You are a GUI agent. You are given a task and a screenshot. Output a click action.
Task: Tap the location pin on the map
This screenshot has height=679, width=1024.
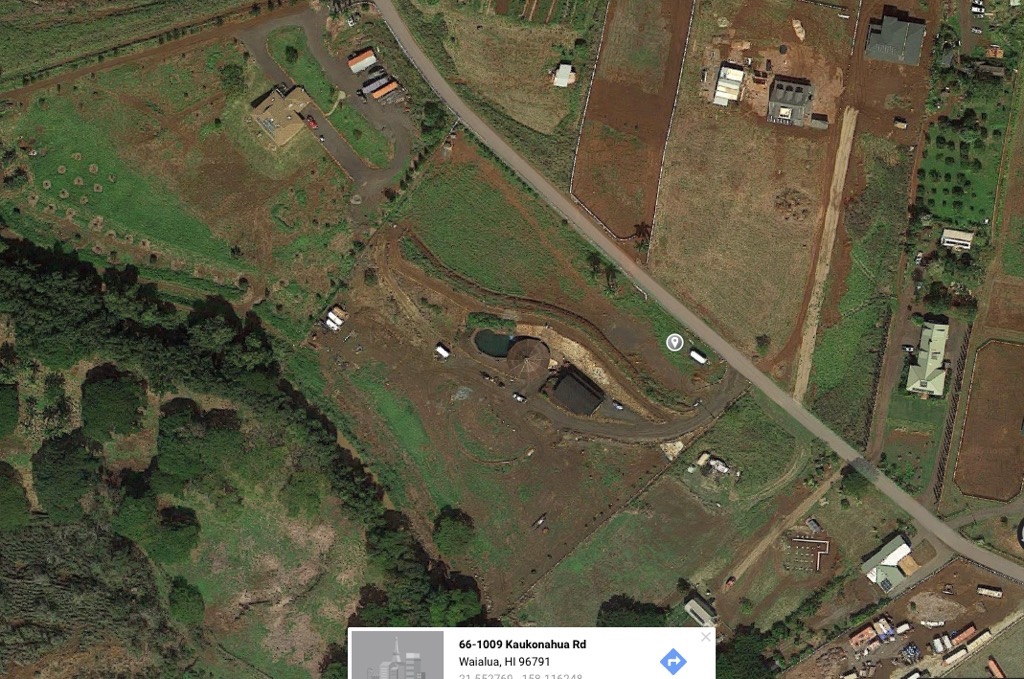tap(675, 343)
